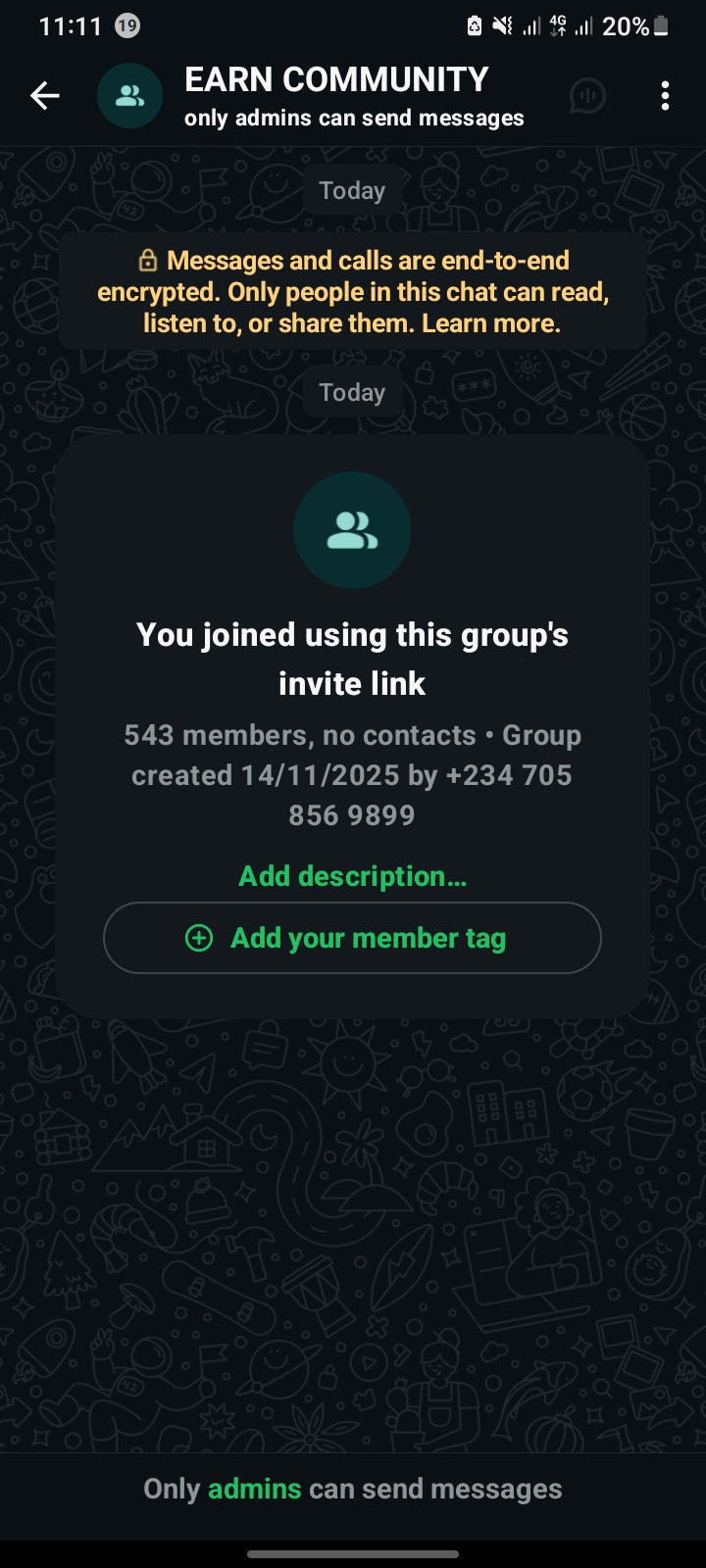Tap Learn more in the encryption notice

click(x=490, y=323)
